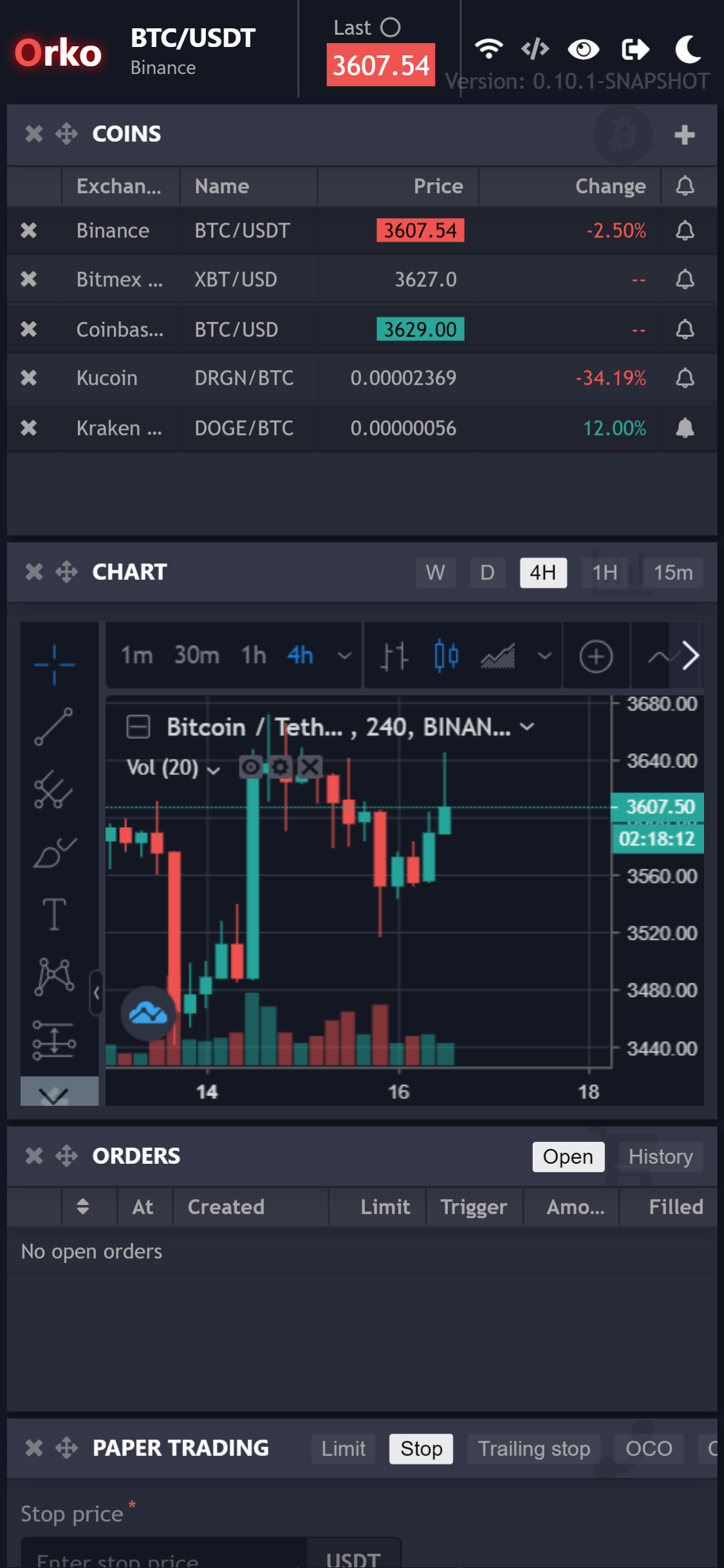This screenshot has height=1568, width=724.
Task: Choose the 30m timeframe in chart toolbar
Action: 197,655
